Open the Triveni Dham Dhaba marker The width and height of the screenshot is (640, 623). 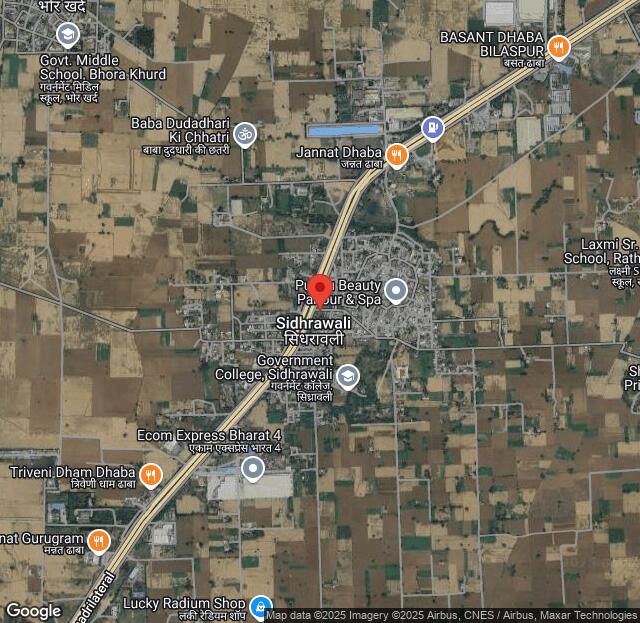tap(151, 473)
